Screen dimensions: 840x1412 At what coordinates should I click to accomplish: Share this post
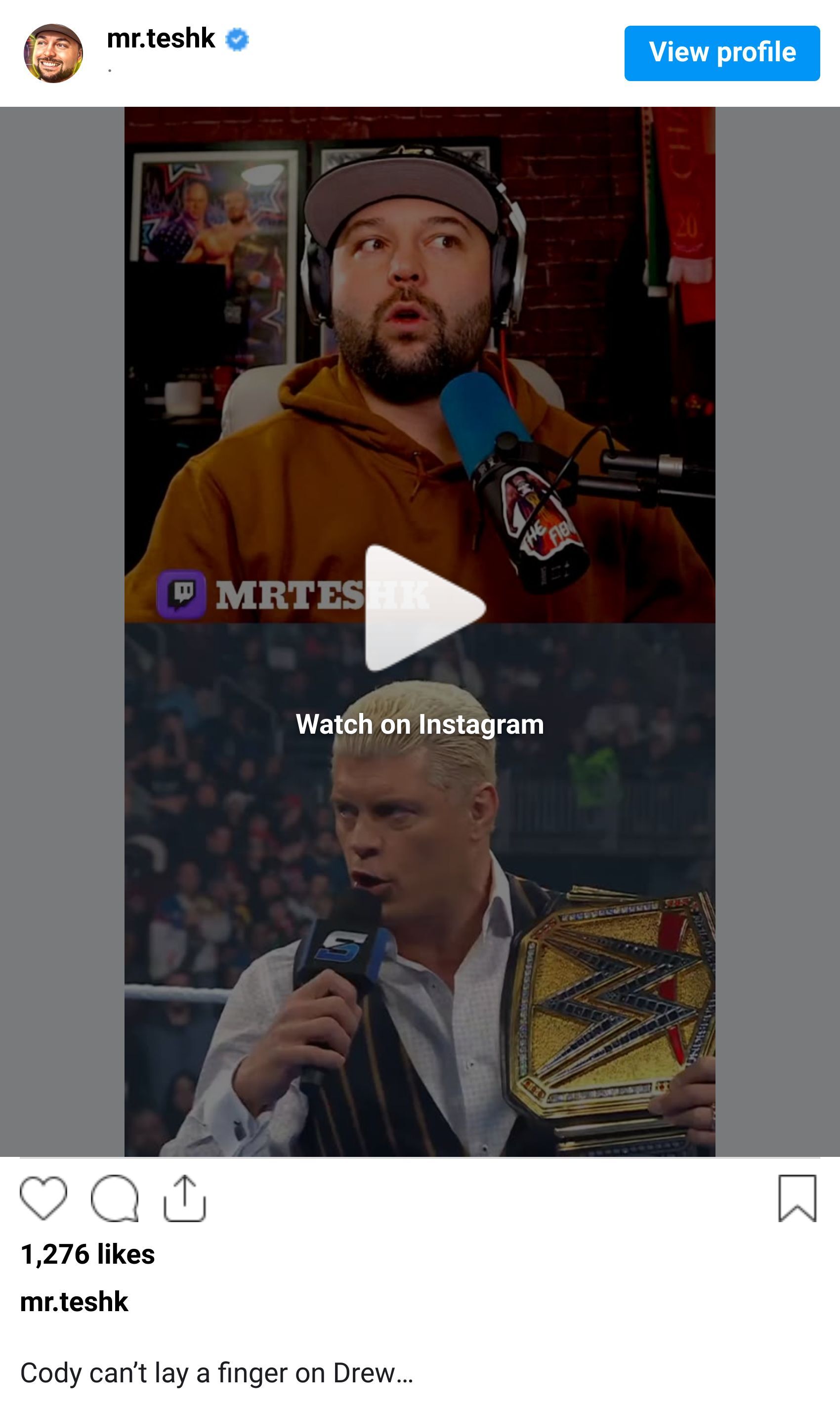[184, 1197]
